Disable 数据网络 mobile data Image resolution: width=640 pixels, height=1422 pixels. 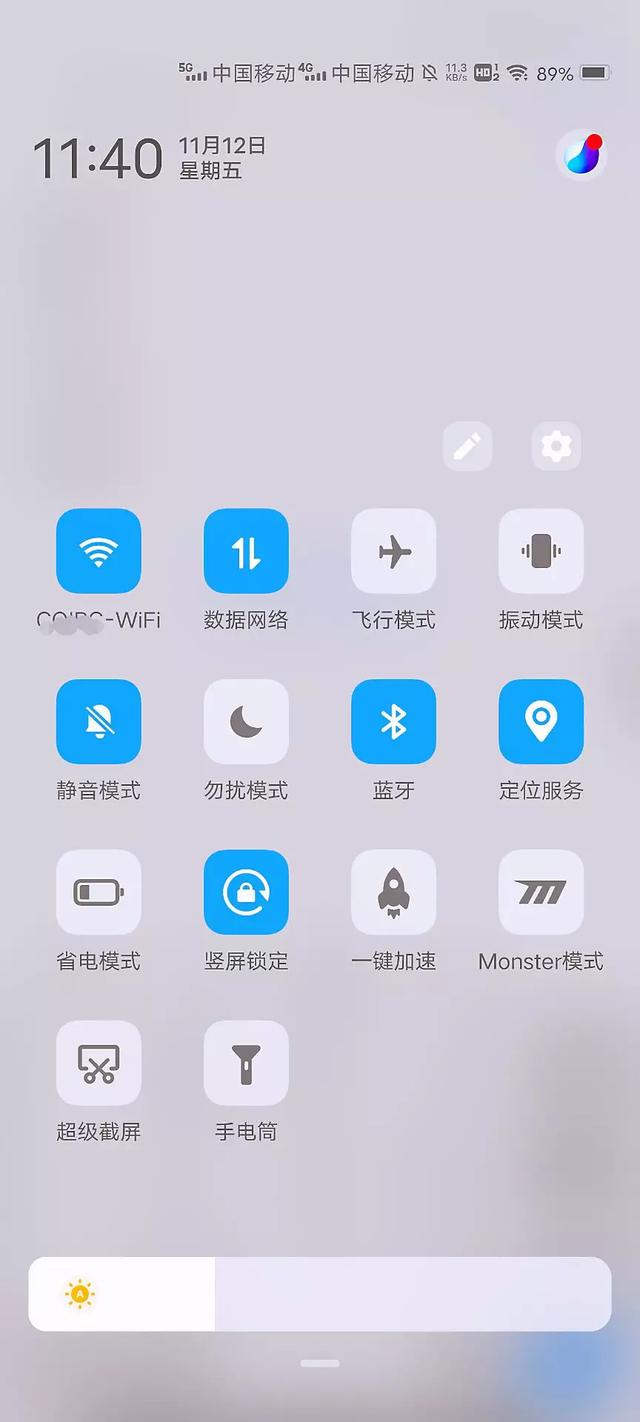pyautogui.click(x=246, y=551)
